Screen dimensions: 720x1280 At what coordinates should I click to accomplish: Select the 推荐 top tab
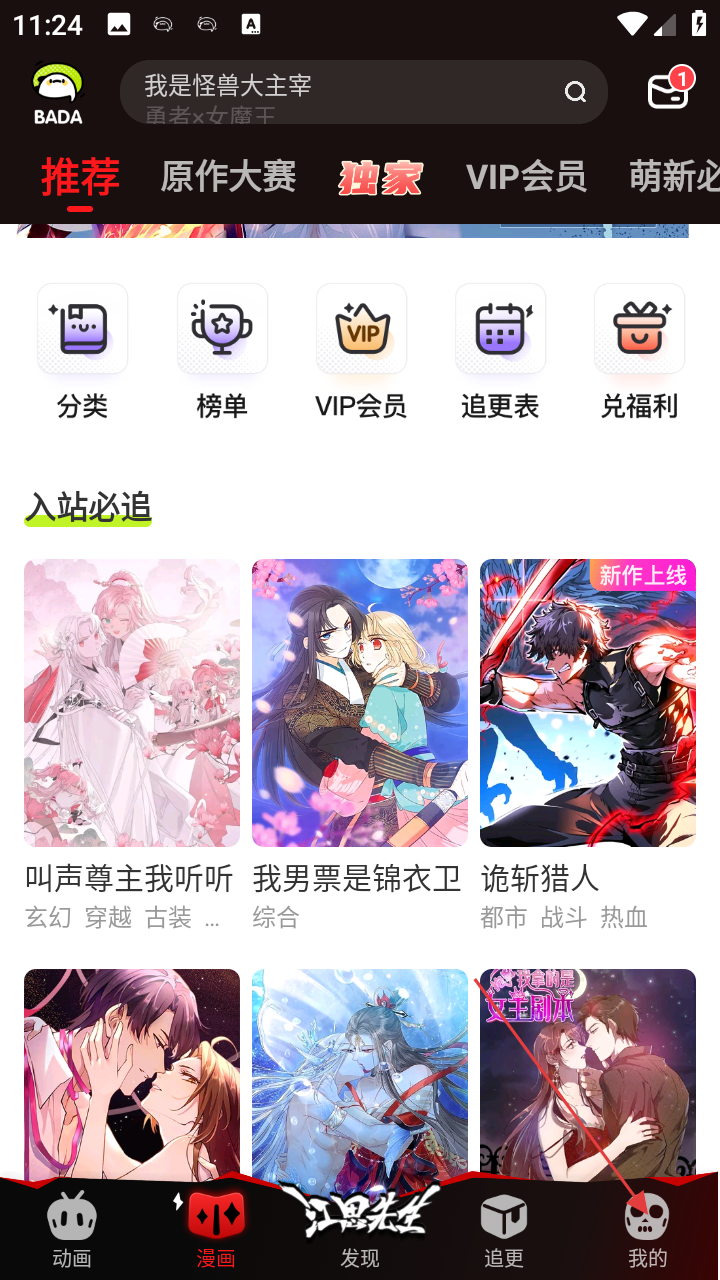coord(80,178)
